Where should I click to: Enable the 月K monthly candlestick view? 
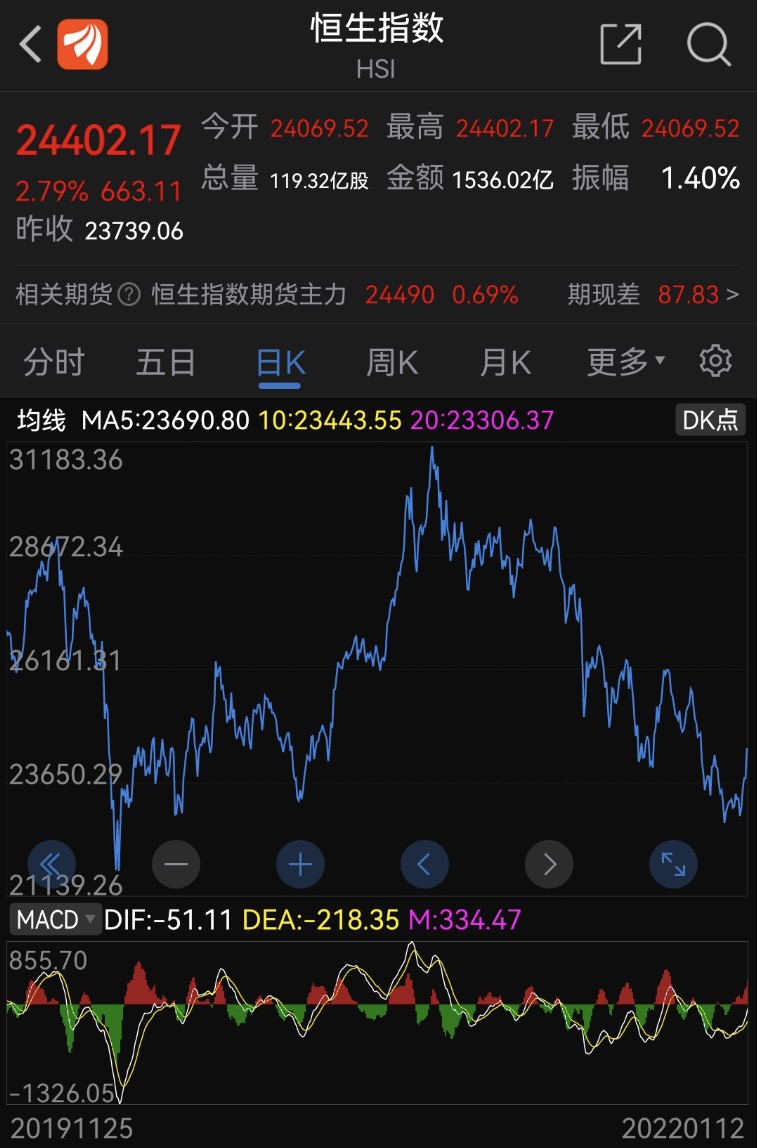[x=504, y=361]
